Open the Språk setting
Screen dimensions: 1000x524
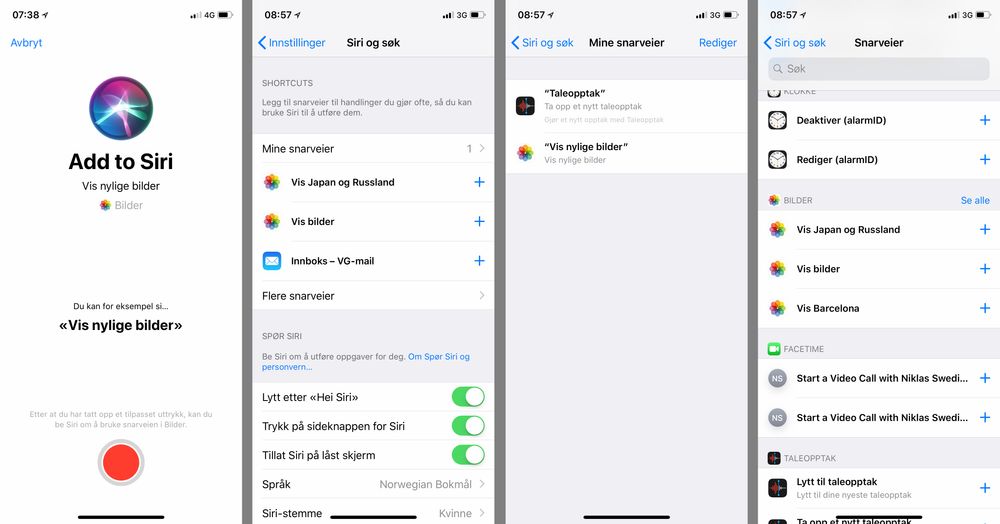click(x=372, y=484)
